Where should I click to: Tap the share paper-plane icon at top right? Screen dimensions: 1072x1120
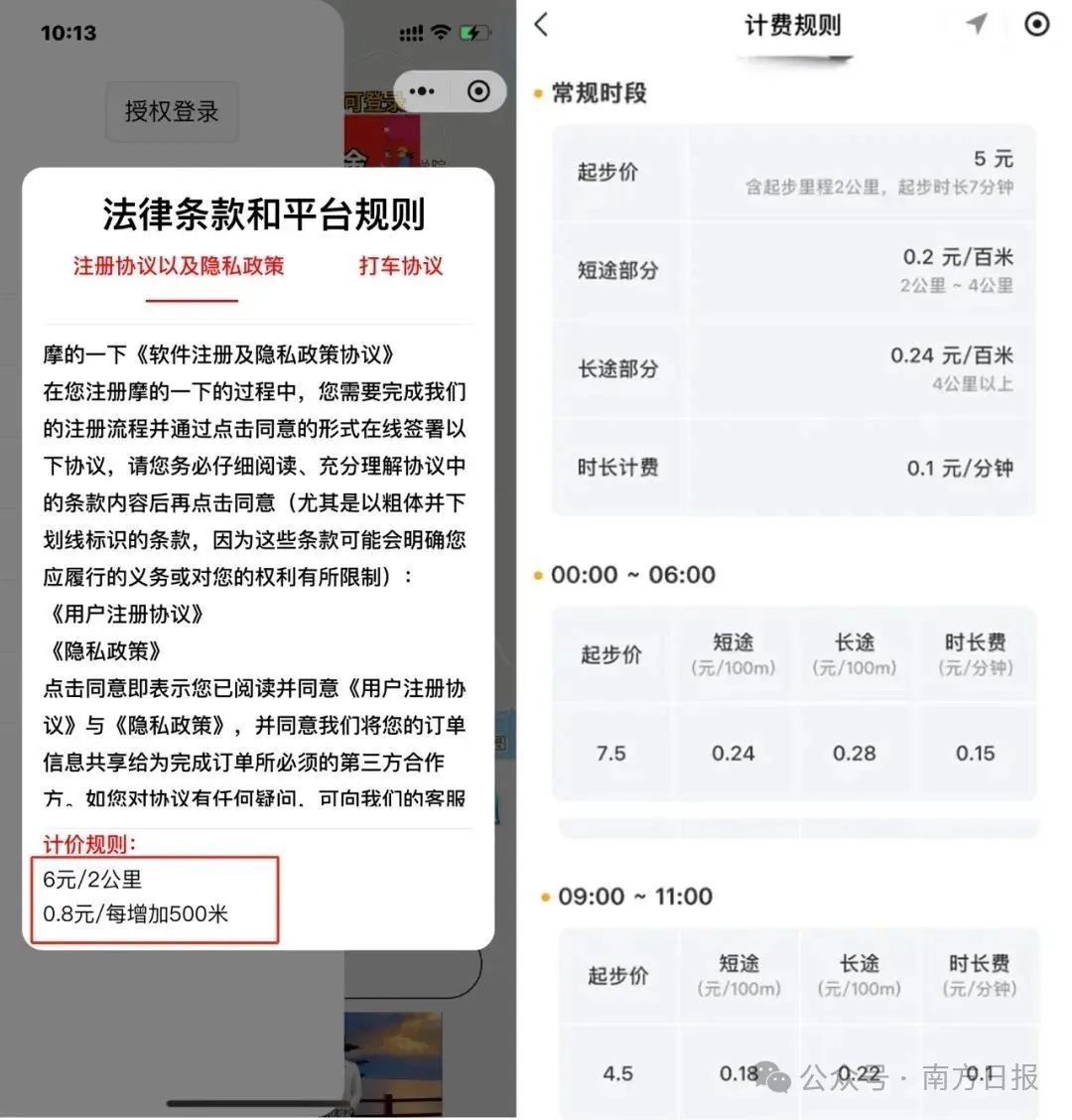(x=976, y=26)
